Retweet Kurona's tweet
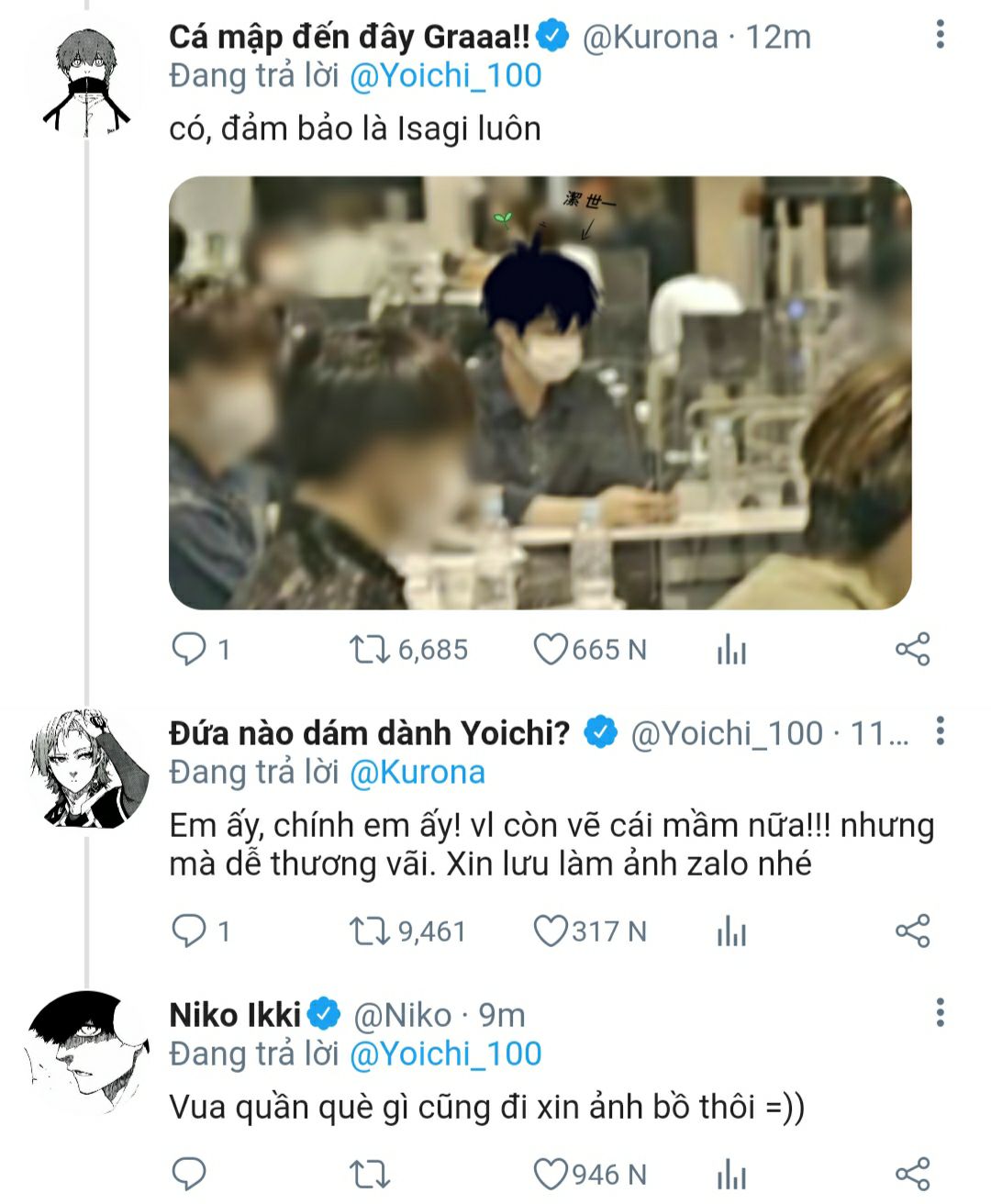Viewport: 991px width, 1204px height. click(369, 650)
